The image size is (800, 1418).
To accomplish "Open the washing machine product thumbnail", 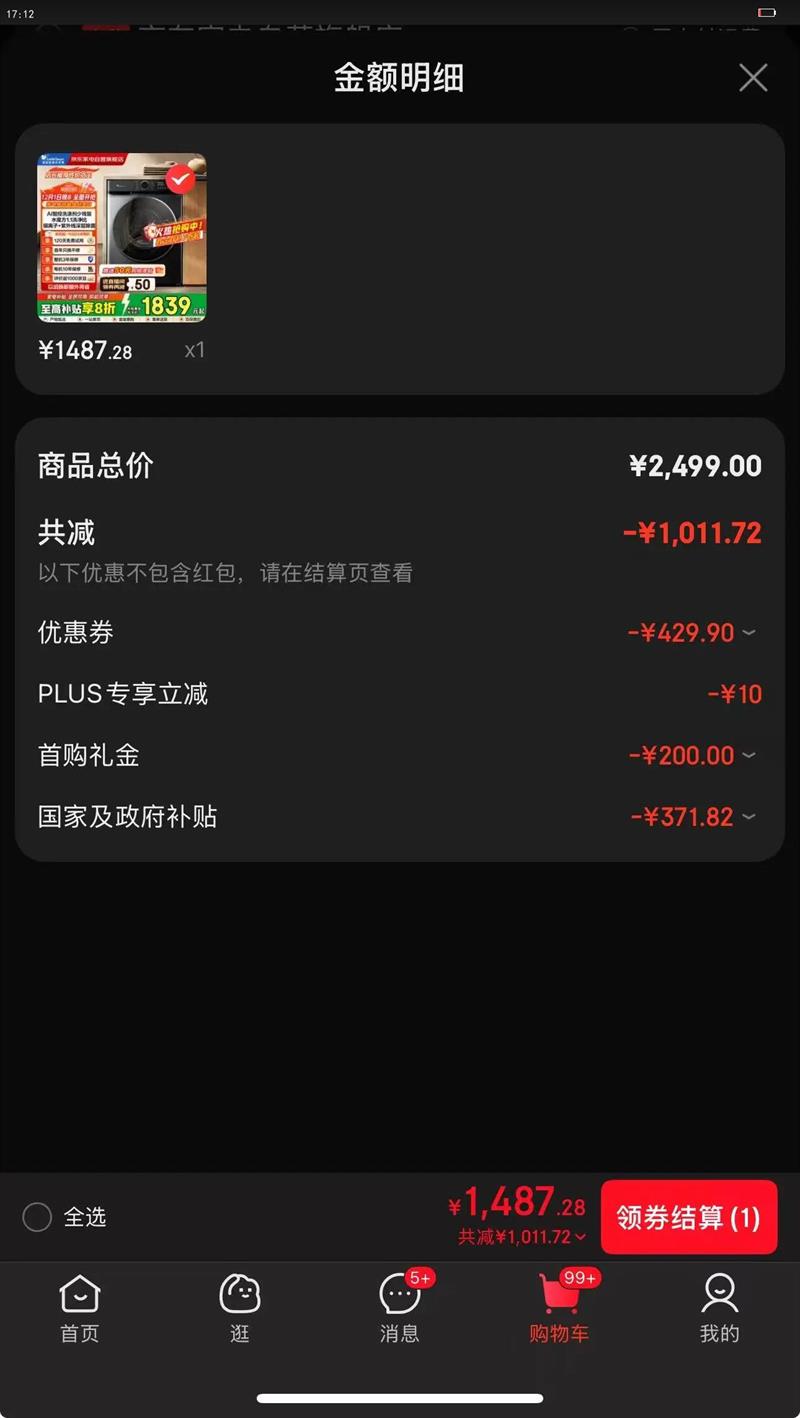I will (122, 237).
